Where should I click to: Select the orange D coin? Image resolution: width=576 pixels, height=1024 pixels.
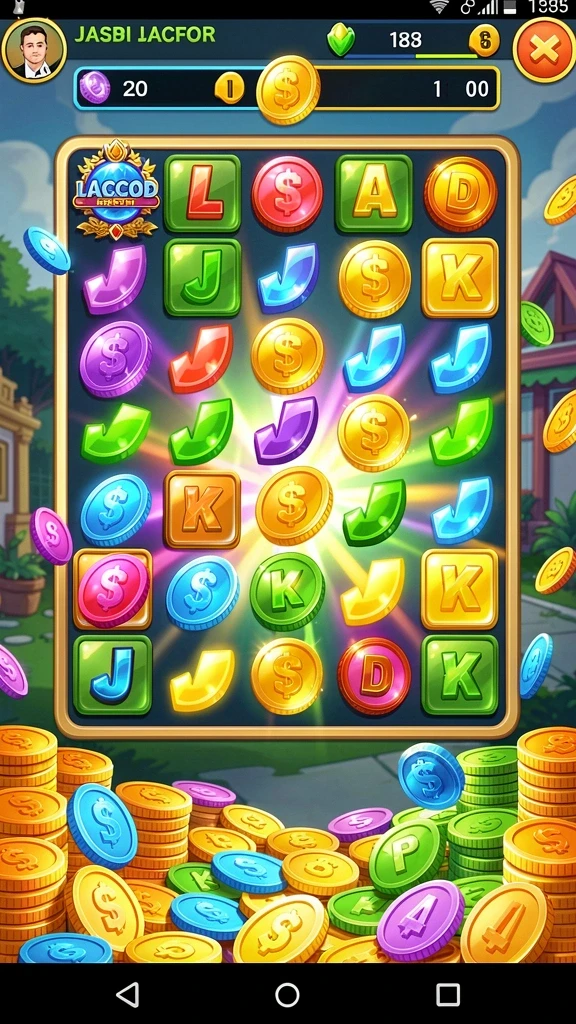[x=460, y=194]
